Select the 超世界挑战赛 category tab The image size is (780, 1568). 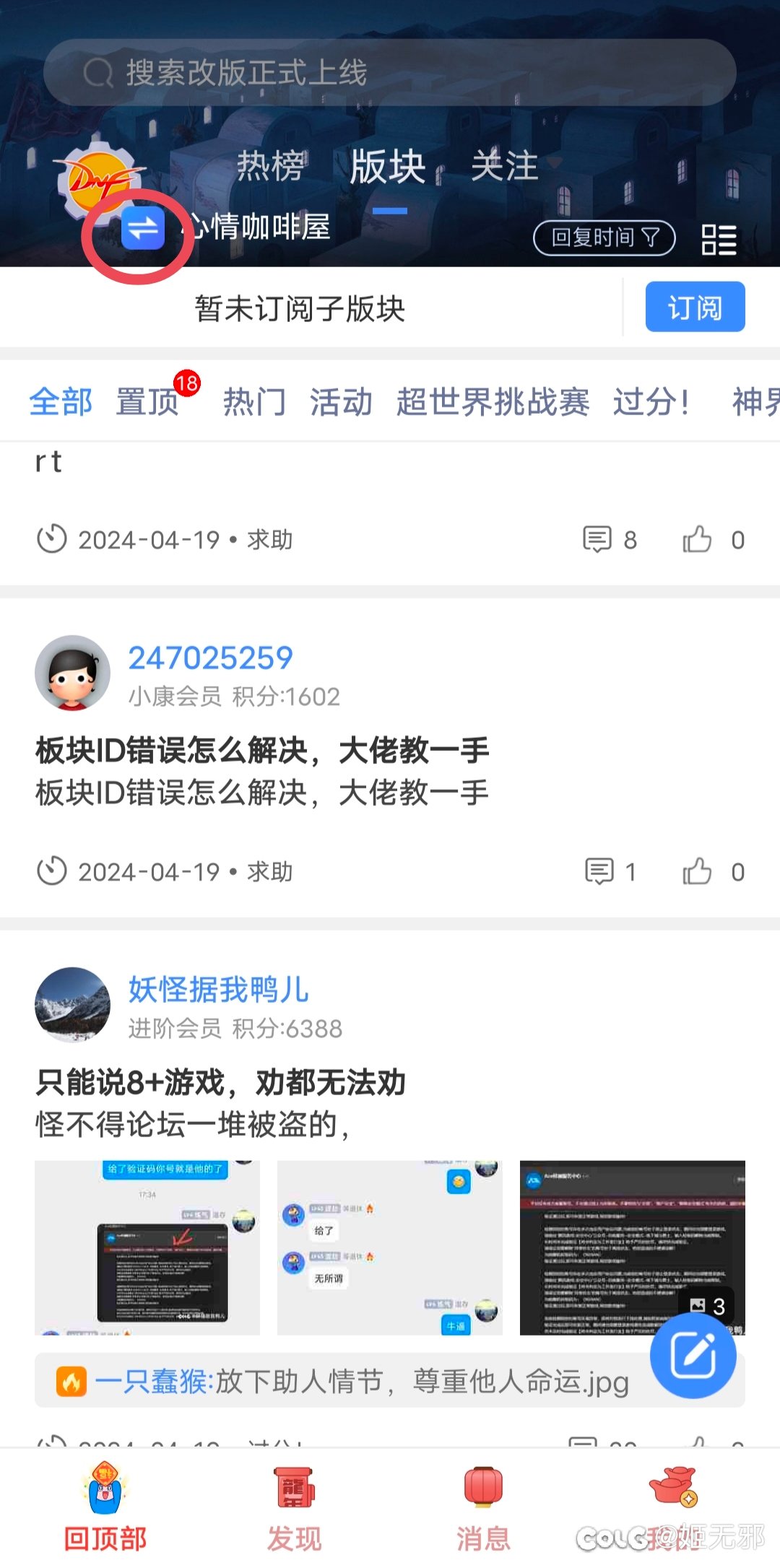[x=493, y=401]
